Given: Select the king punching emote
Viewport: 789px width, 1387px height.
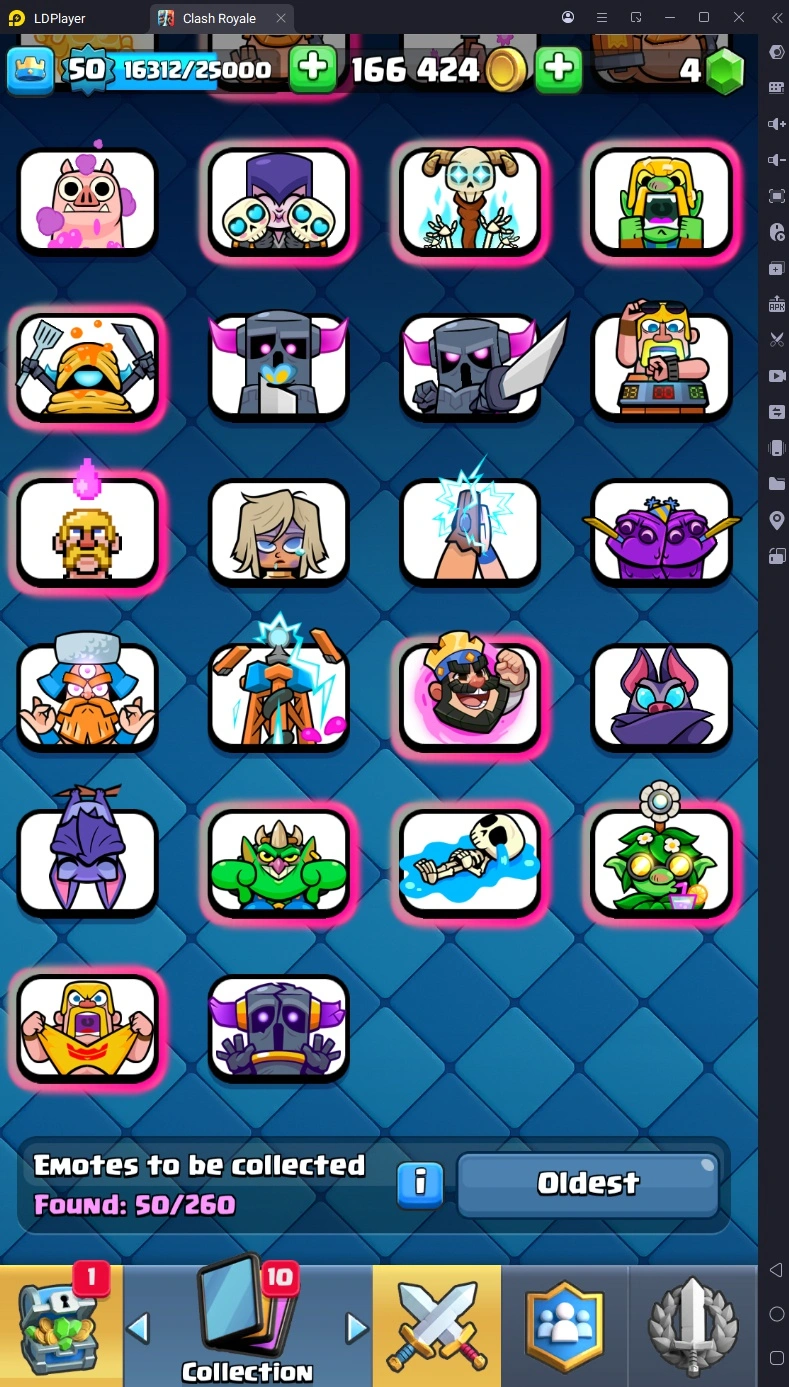Looking at the screenshot, I should (470, 696).
